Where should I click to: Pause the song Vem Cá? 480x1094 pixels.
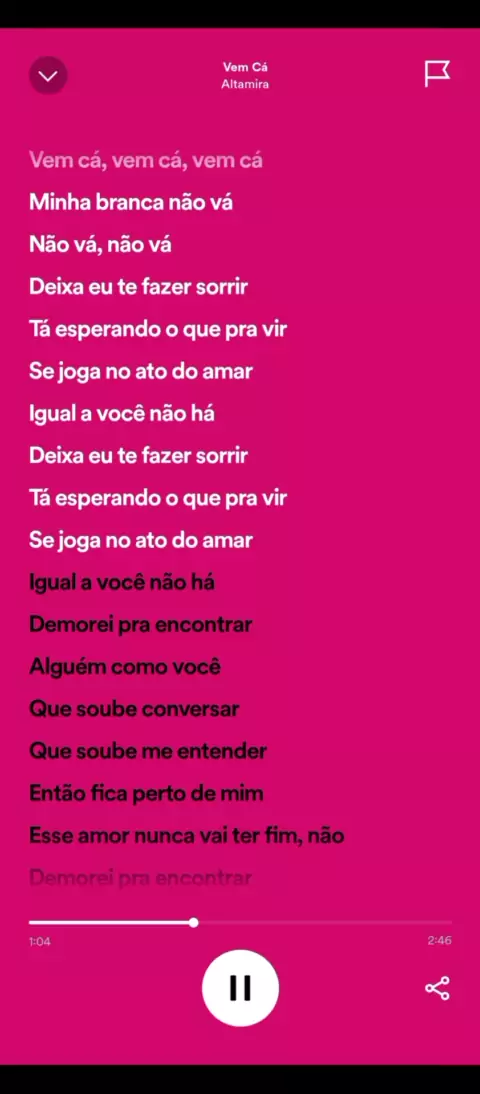(240, 987)
